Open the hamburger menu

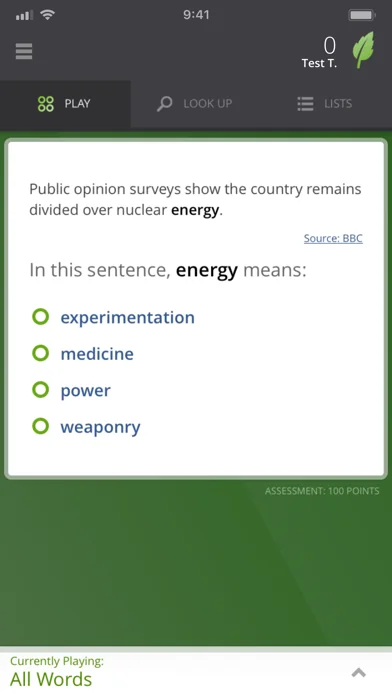(x=24, y=51)
